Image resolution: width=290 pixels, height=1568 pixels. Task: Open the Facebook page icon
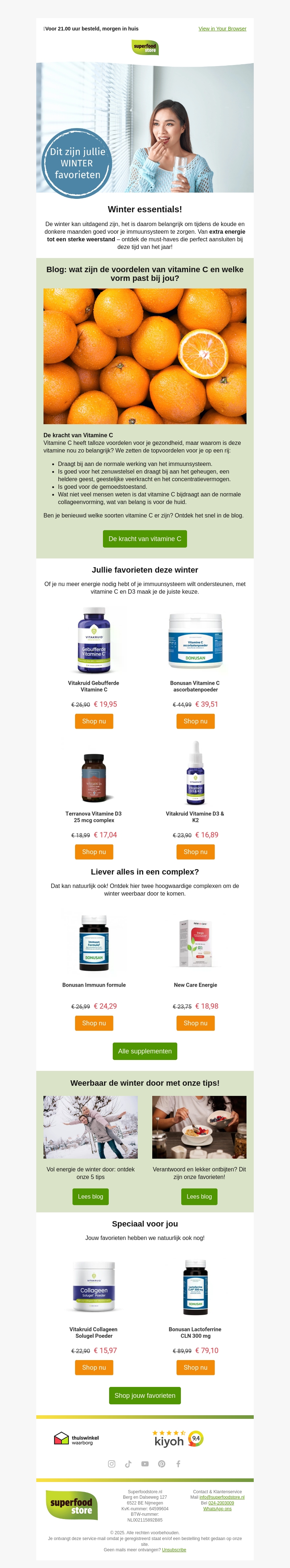pyautogui.click(x=178, y=1464)
